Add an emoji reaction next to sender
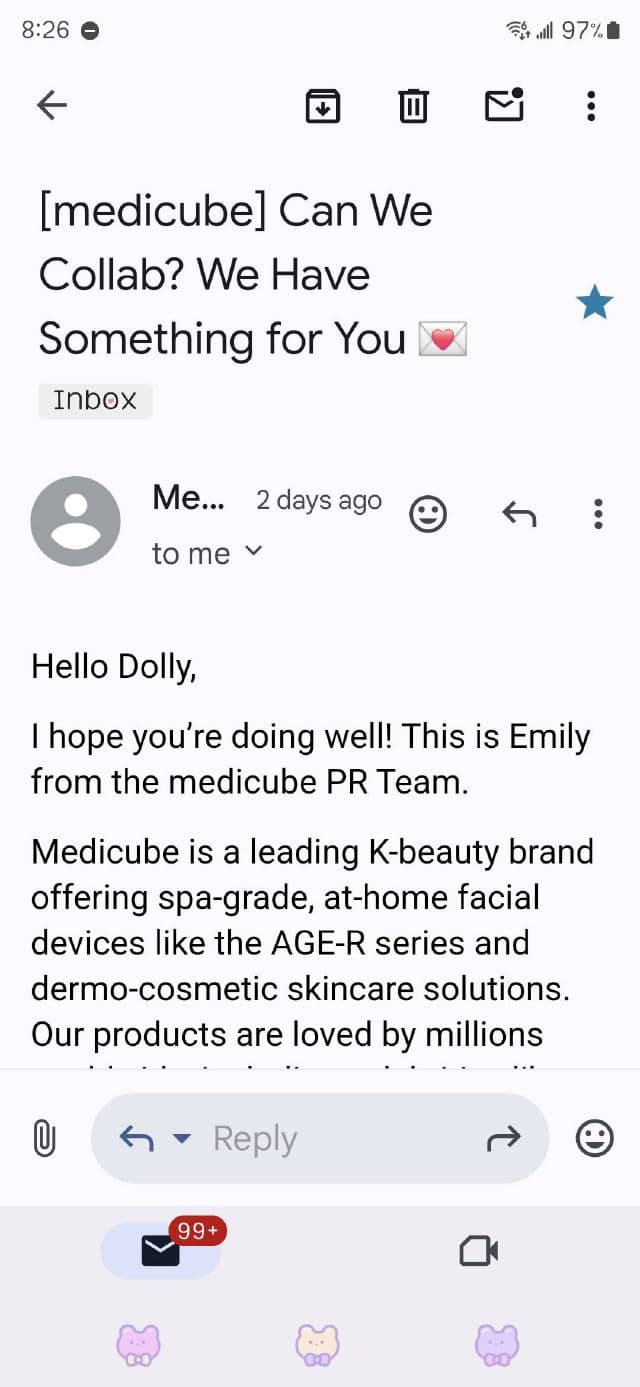This screenshot has height=1387, width=640. (428, 514)
